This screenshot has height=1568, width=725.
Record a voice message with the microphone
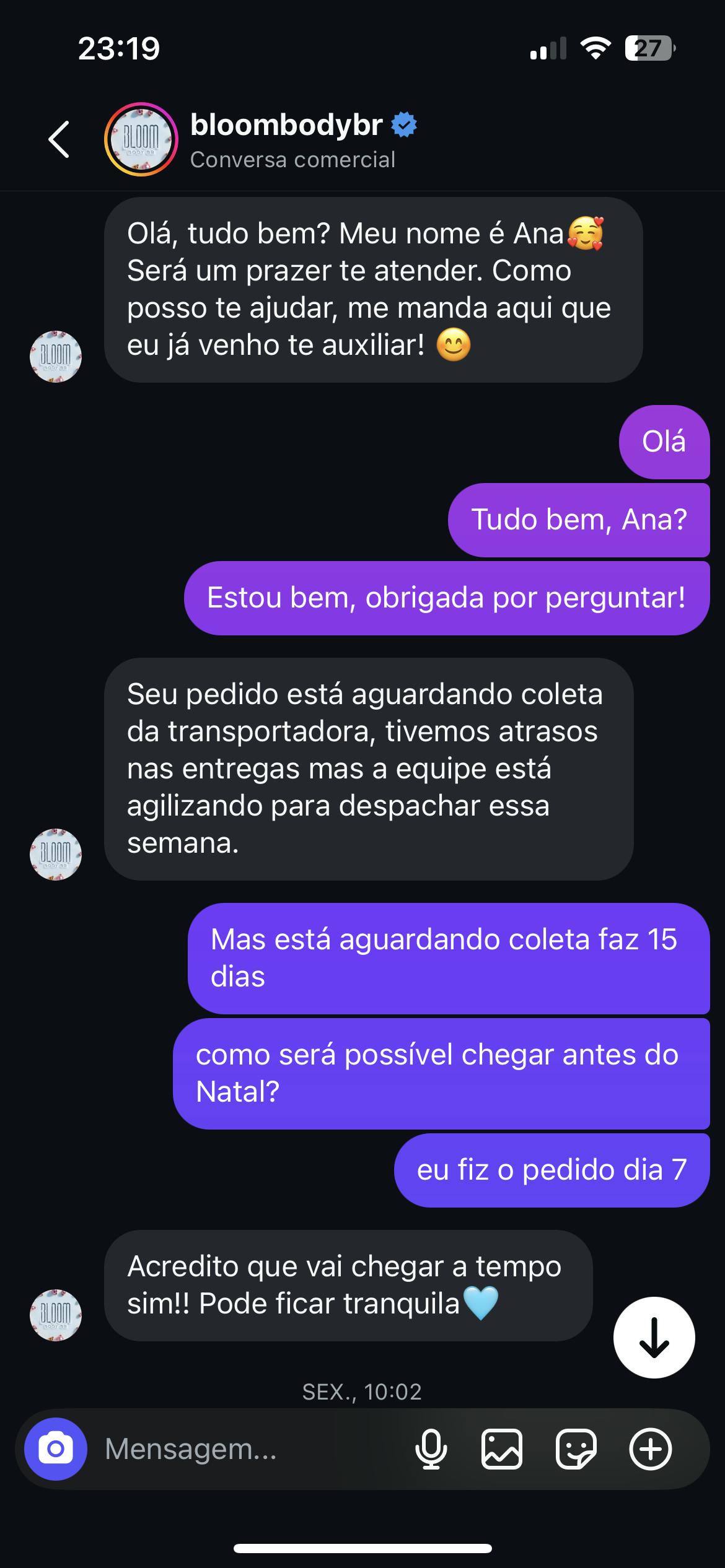click(x=431, y=1449)
